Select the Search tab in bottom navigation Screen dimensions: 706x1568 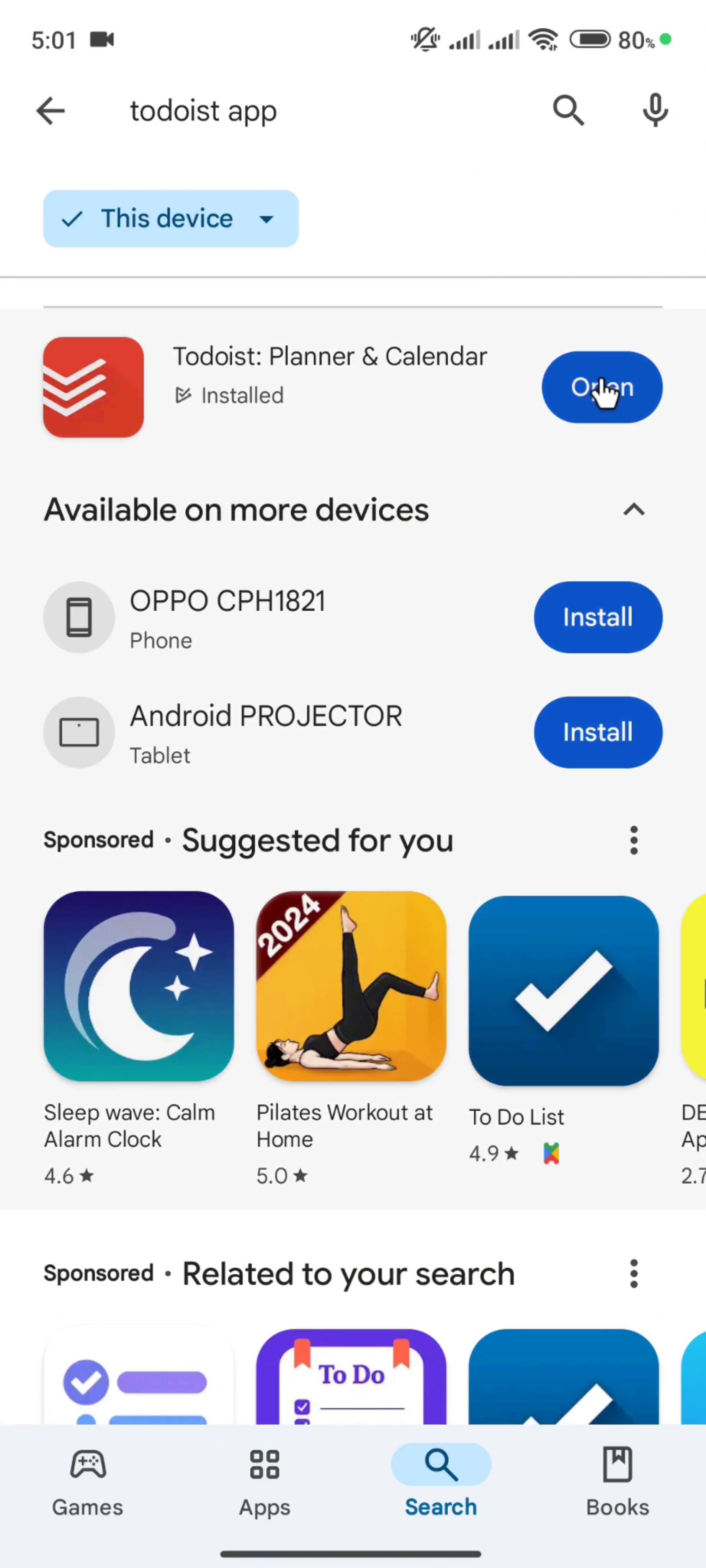pos(441,1481)
